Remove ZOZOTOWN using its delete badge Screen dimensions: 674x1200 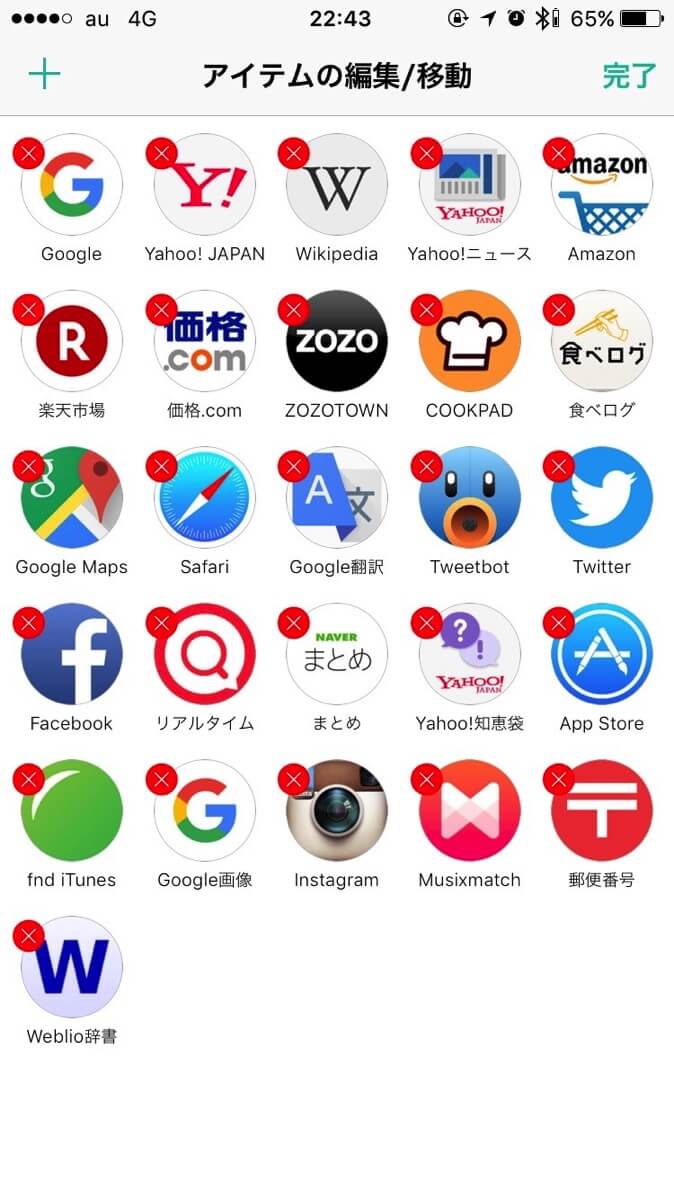293,310
